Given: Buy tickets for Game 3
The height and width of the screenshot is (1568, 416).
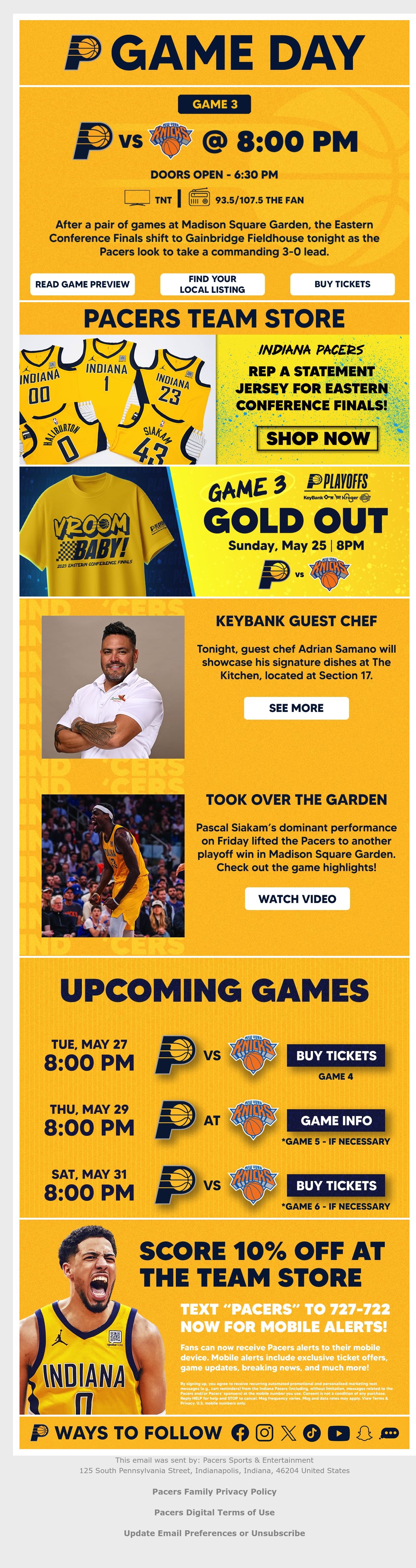Looking at the screenshot, I should tap(342, 284).
